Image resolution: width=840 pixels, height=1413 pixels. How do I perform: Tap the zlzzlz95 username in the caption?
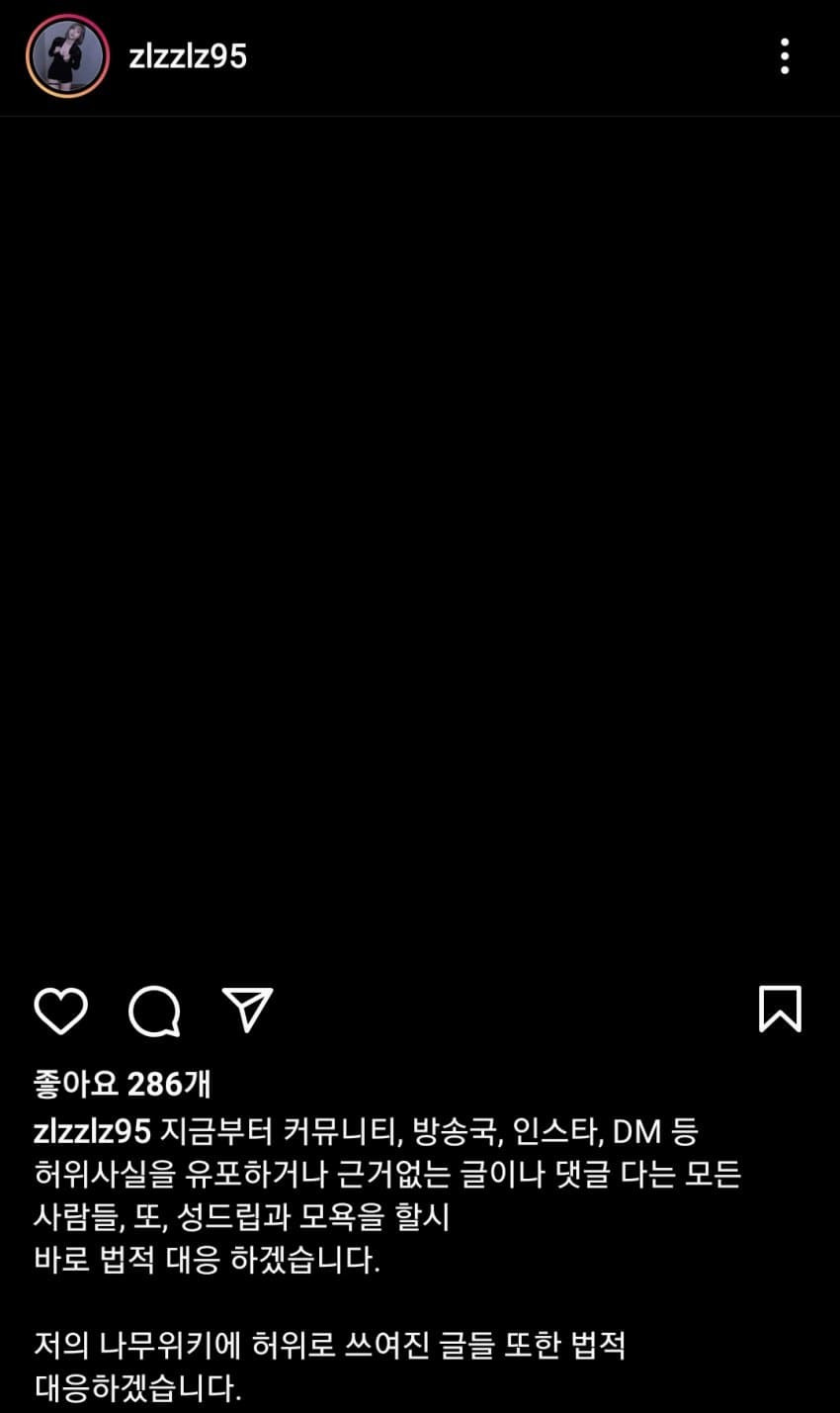coord(91,1129)
